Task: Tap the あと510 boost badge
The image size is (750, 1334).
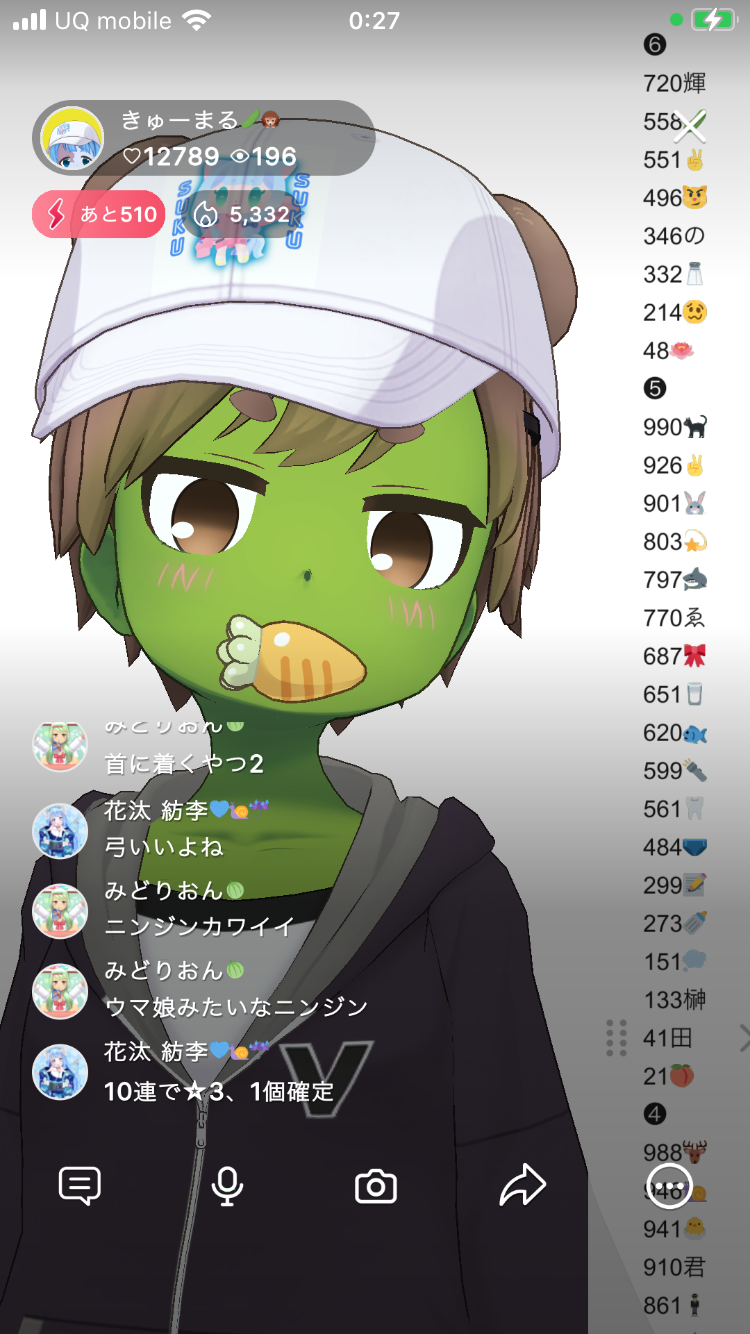Action: coord(98,214)
